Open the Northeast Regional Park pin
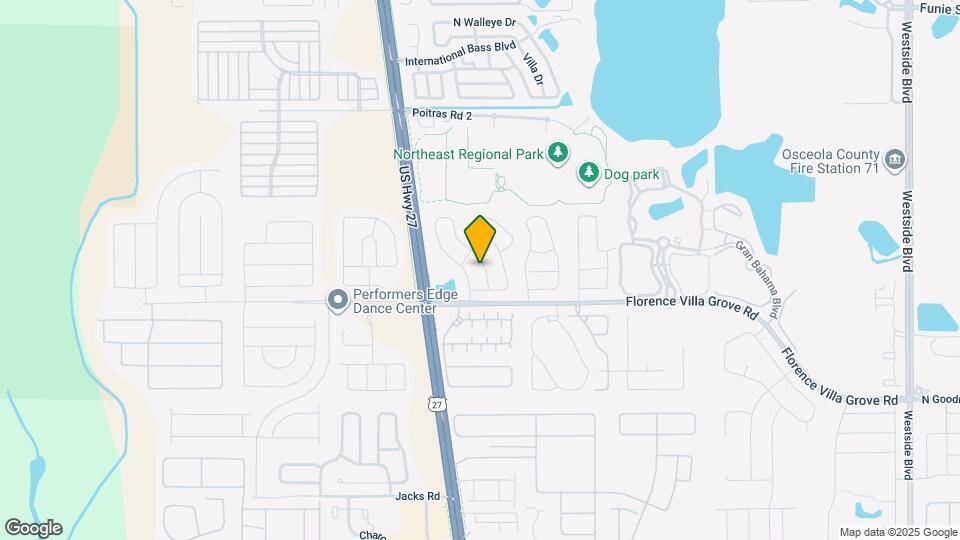 (x=557, y=153)
